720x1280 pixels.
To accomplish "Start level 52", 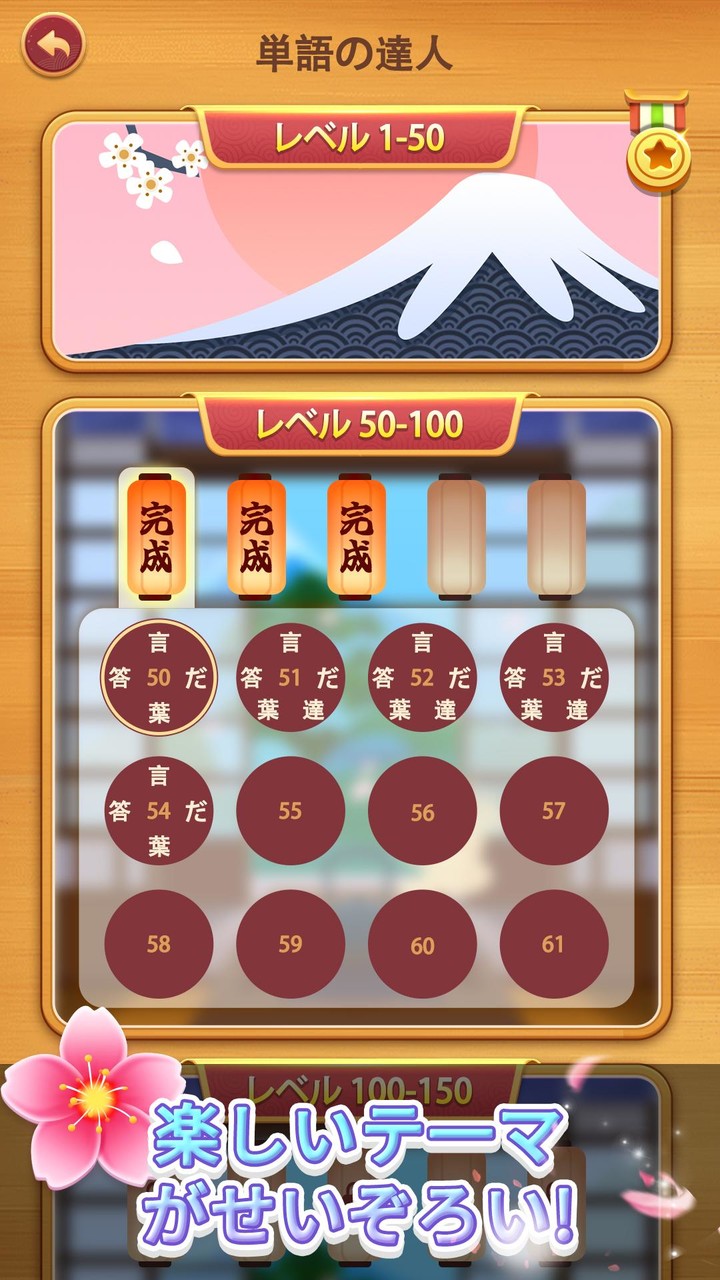I will [x=422, y=679].
